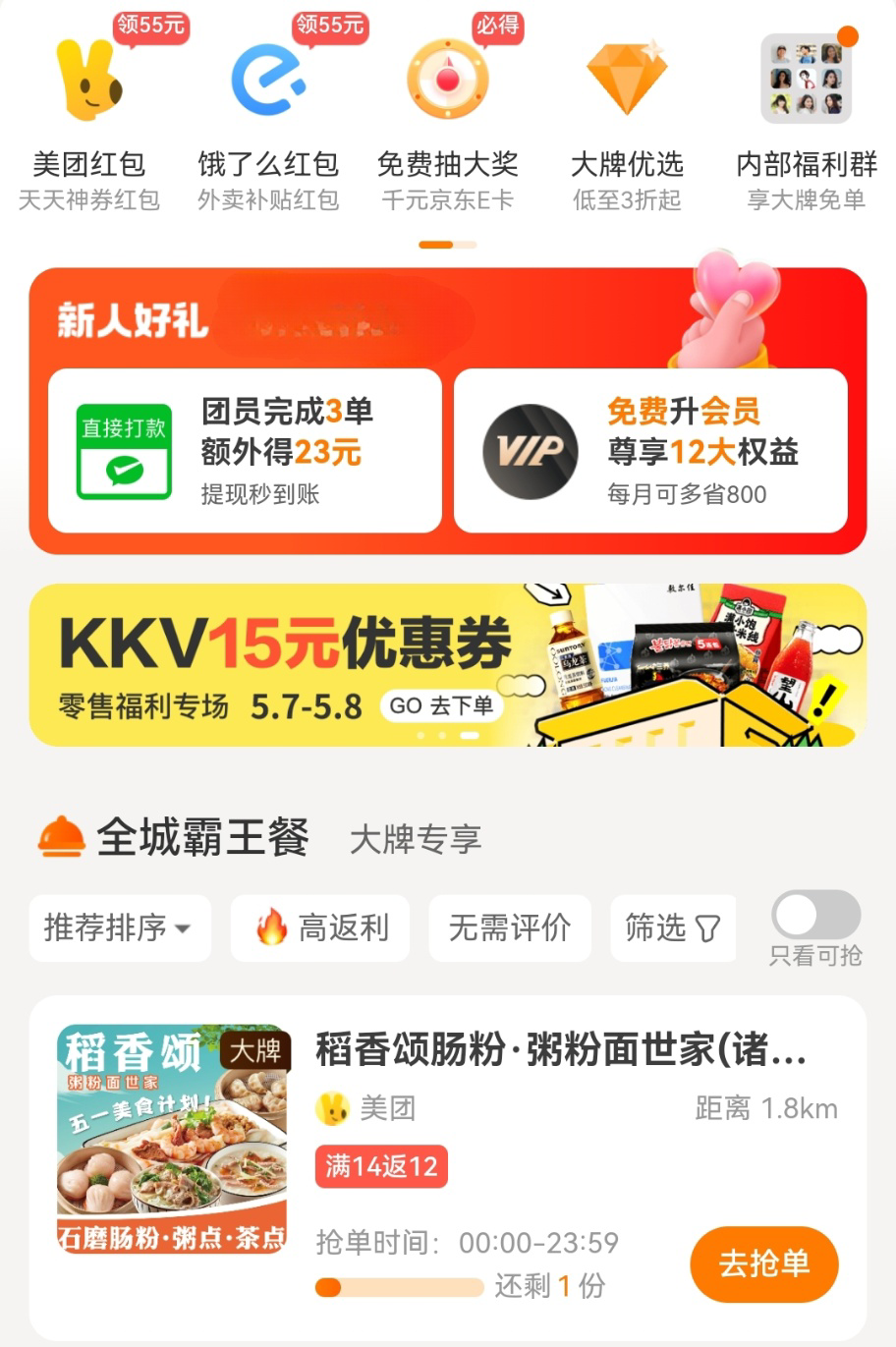
Task: Enable 只看可抢 toggle
Action: click(815, 916)
